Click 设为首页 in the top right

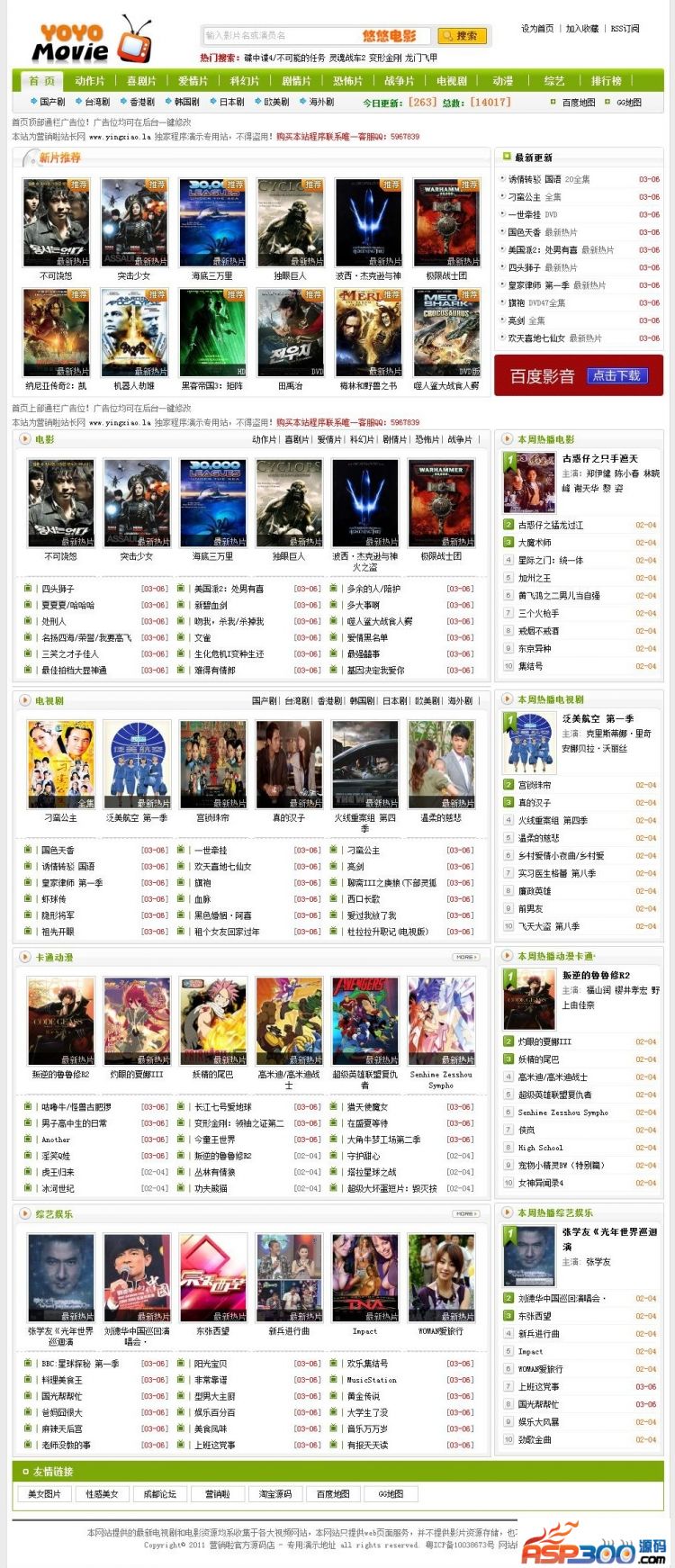tap(537, 29)
